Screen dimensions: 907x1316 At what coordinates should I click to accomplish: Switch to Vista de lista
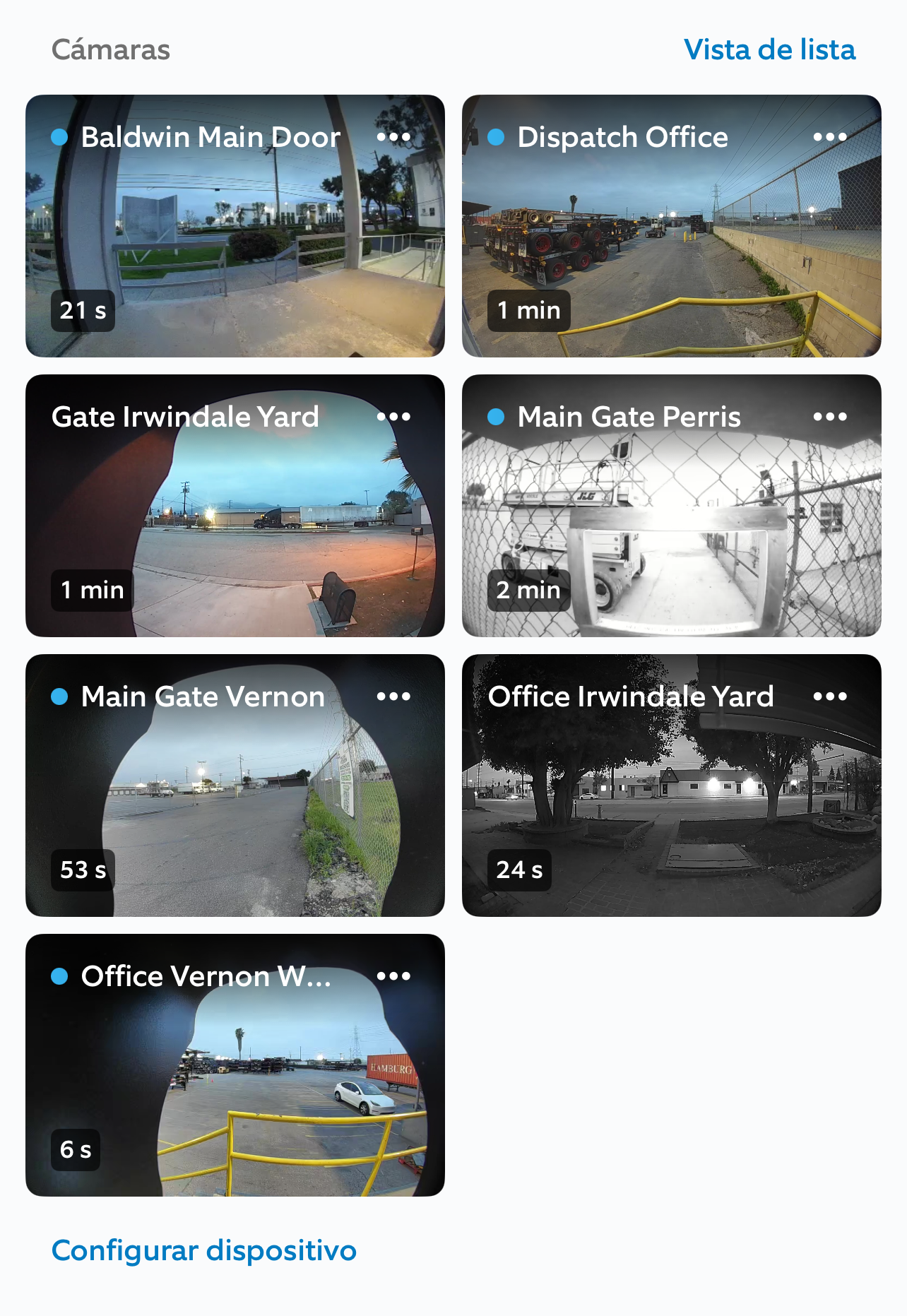769,50
